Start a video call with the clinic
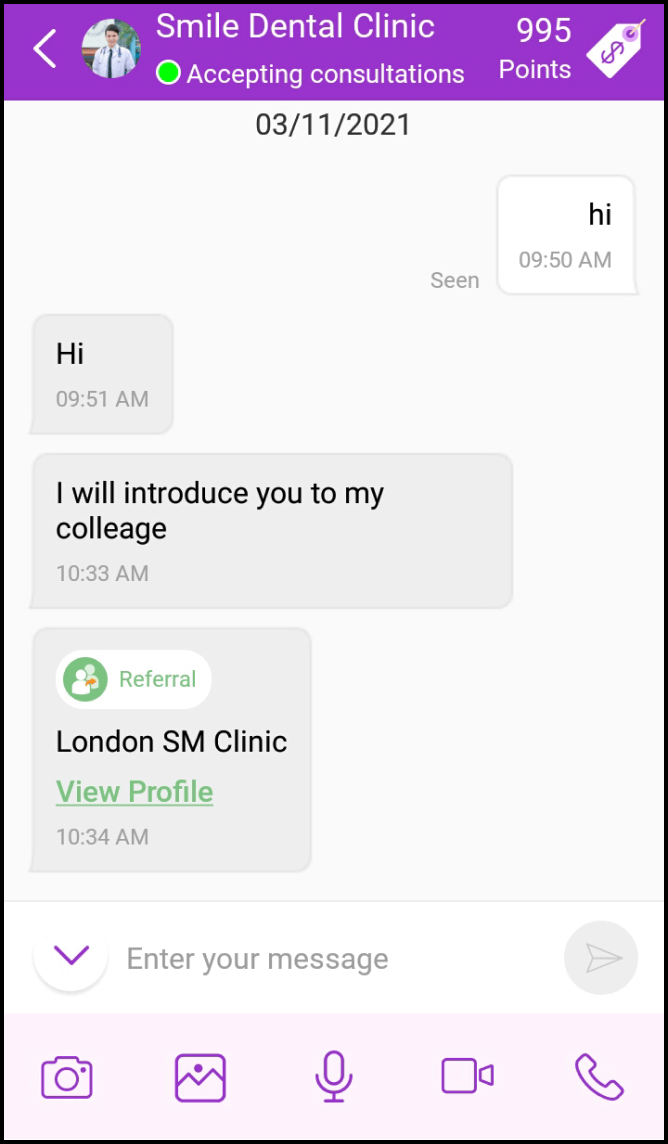668x1144 pixels. tap(467, 1077)
